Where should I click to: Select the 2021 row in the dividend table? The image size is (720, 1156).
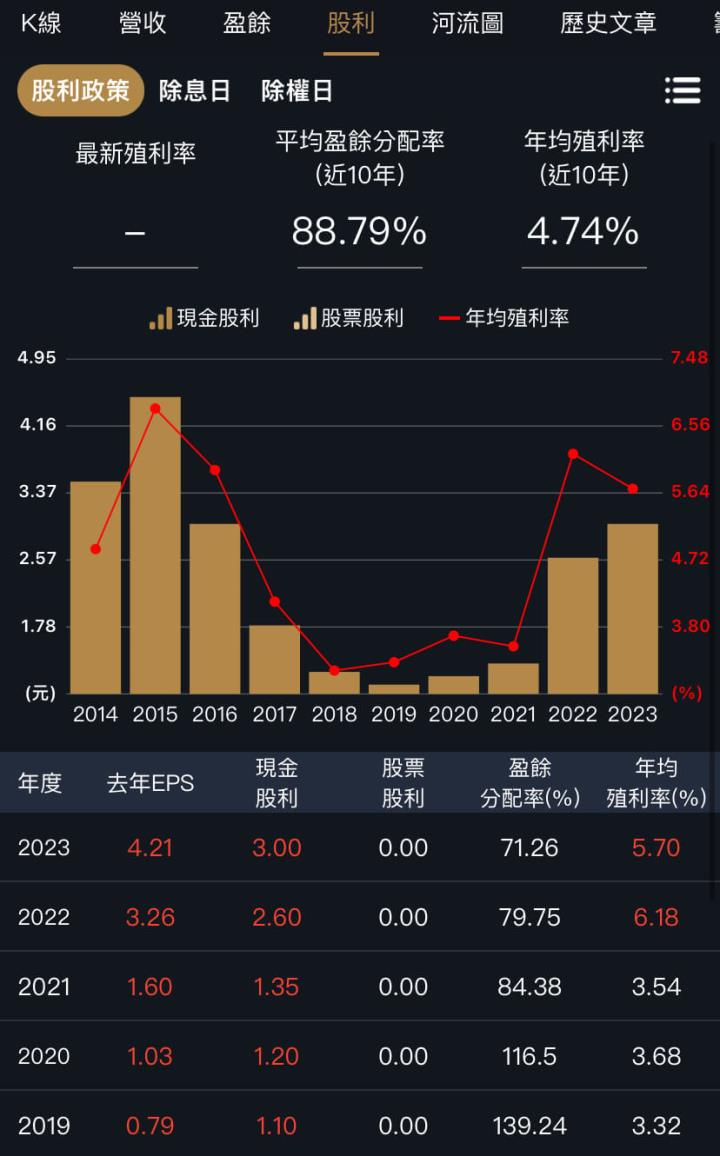360,986
